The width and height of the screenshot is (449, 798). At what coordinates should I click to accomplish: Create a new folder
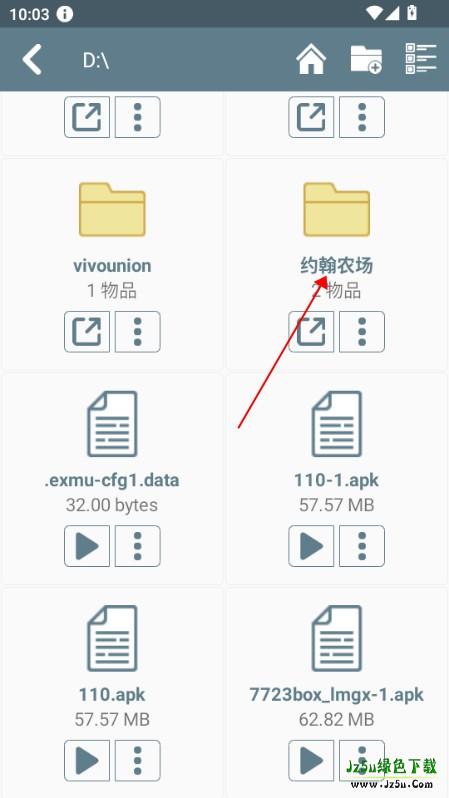pos(366,60)
